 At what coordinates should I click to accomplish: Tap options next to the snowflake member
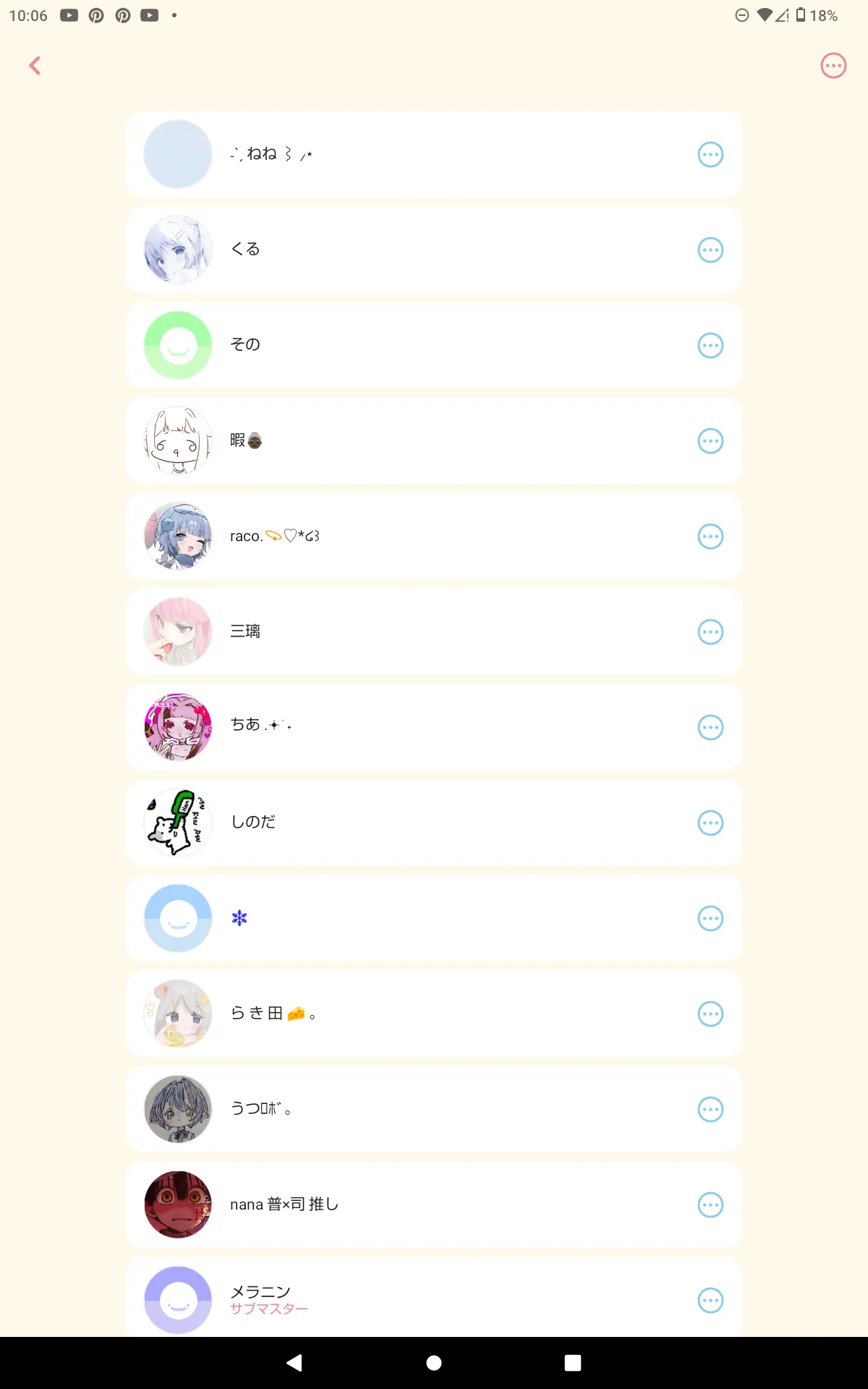[710, 918]
